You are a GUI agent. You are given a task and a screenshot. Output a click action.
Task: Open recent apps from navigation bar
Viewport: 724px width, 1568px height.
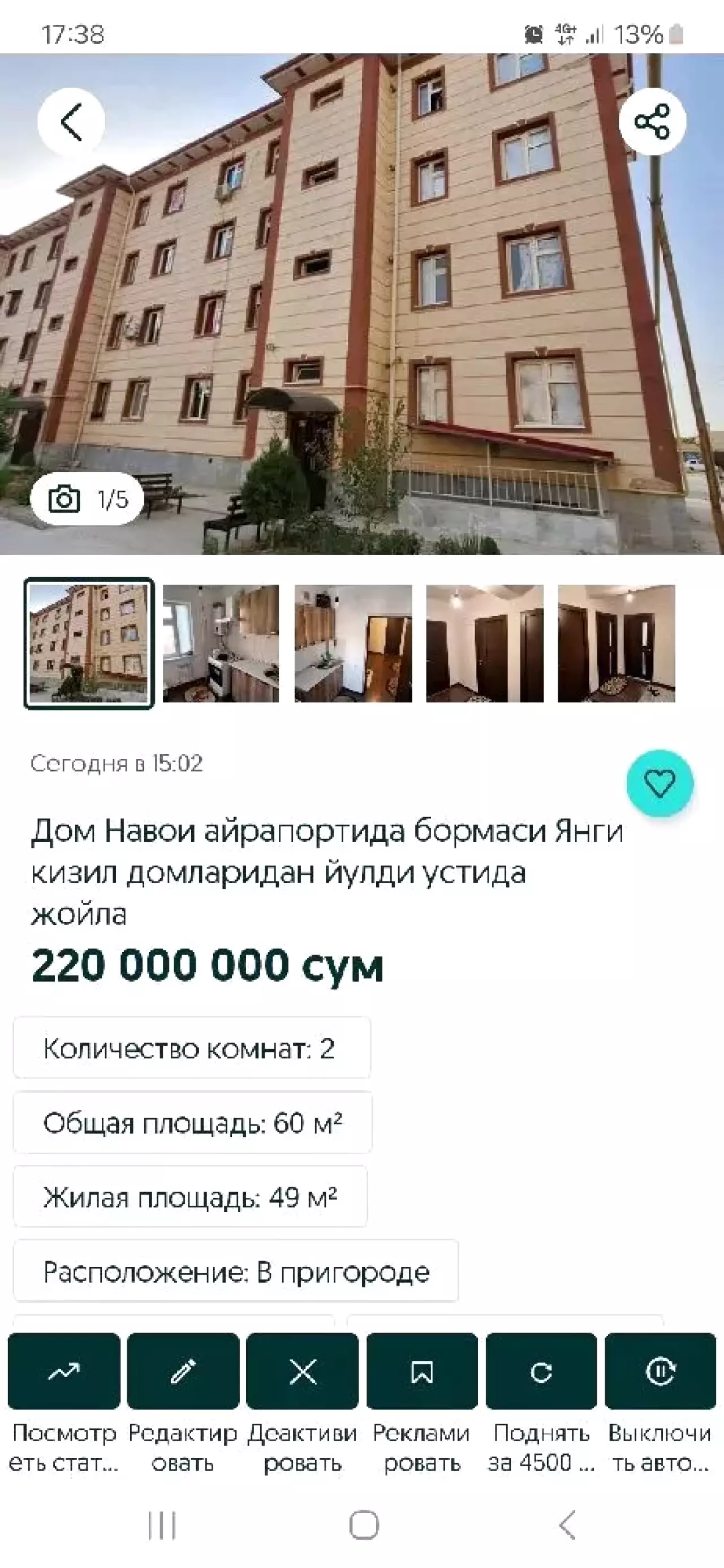click(x=162, y=1525)
